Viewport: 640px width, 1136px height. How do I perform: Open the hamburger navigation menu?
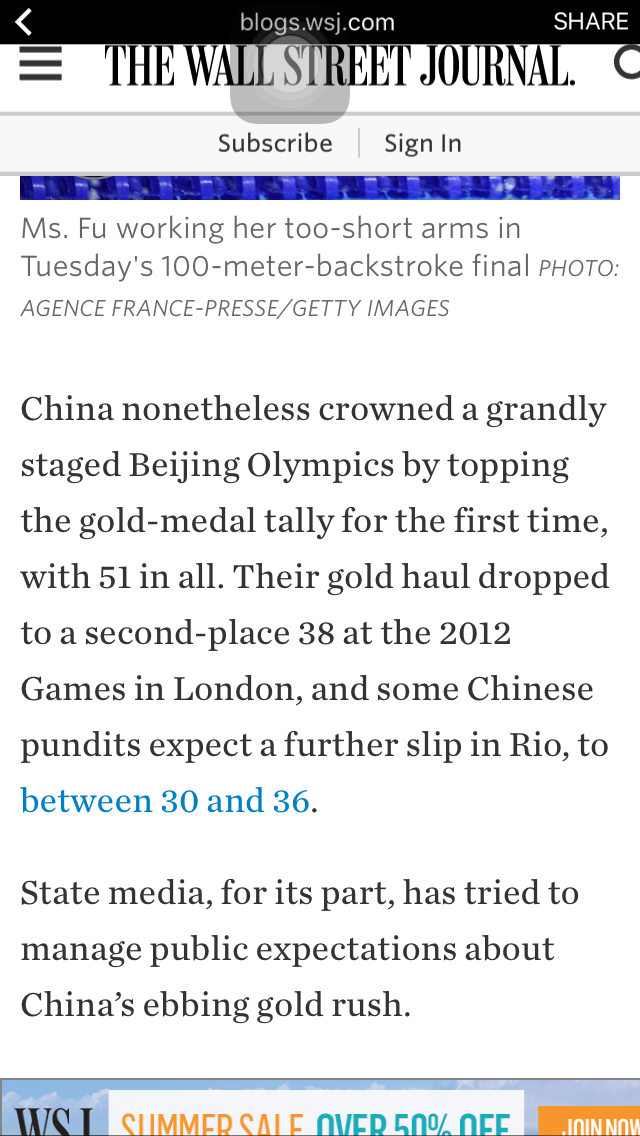40,65
